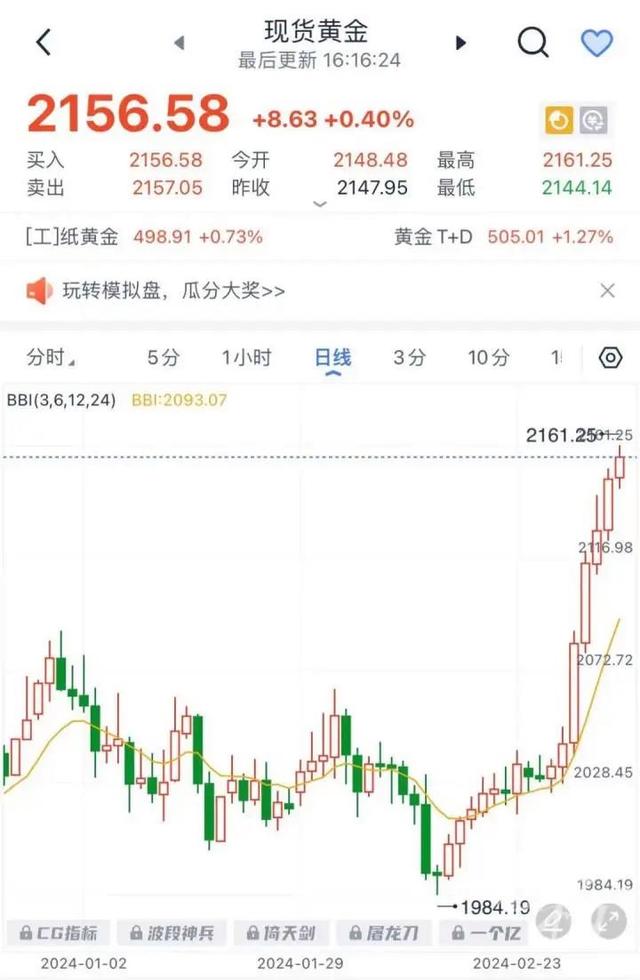This screenshot has width=640, height=980.
Task: Switch to the 5分 chart tab
Action: click(163, 357)
